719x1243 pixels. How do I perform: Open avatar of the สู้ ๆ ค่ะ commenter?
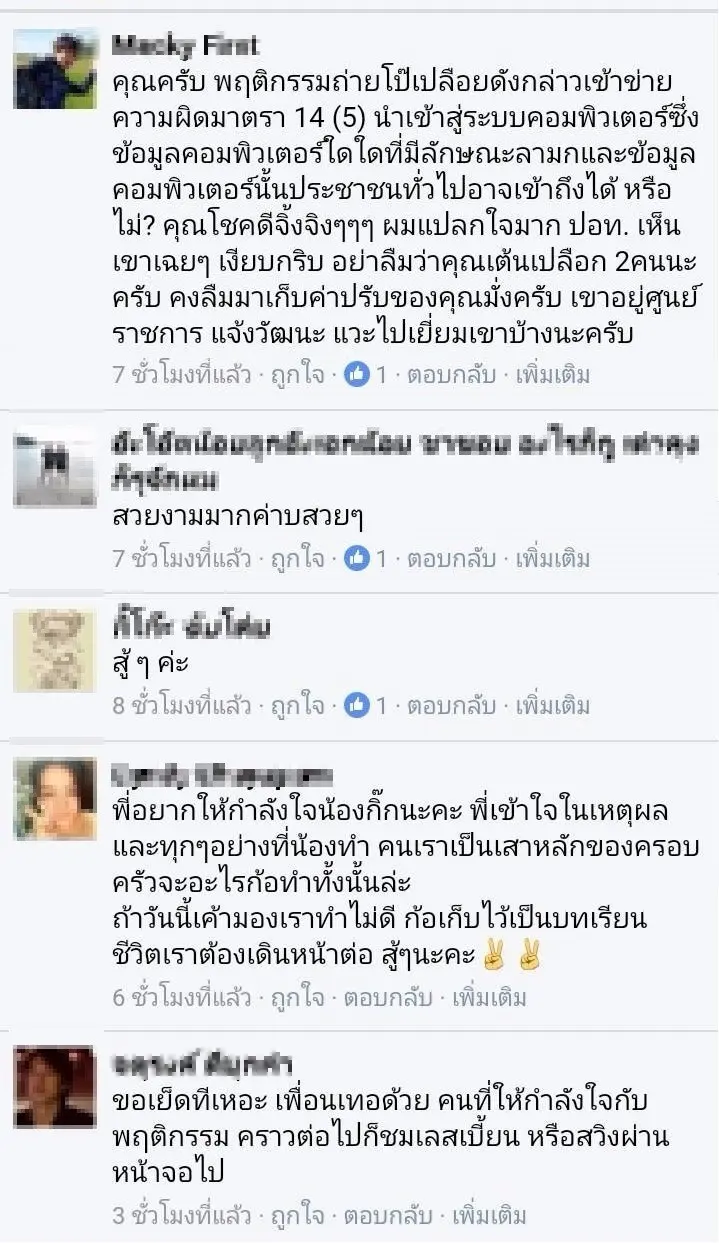point(55,651)
